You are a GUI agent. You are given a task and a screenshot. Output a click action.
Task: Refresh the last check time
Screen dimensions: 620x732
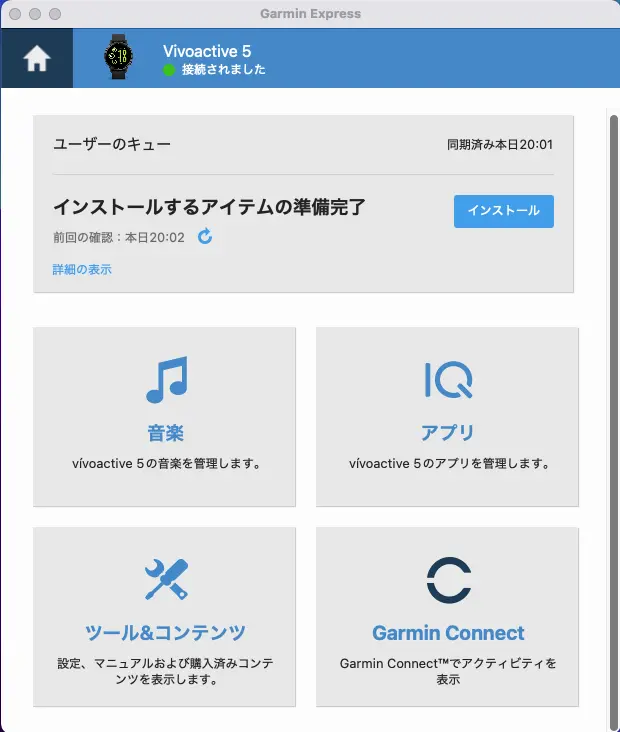click(205, 237)
